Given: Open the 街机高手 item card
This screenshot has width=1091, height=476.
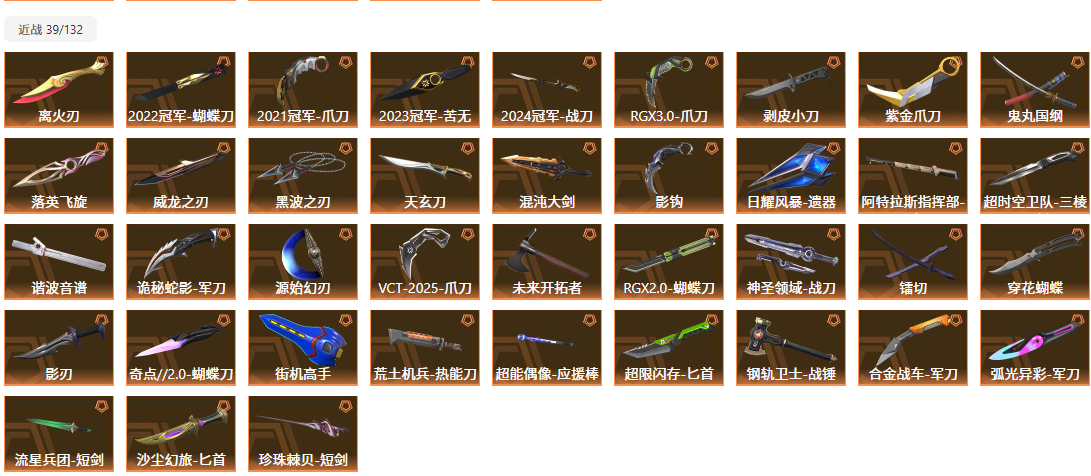Looking at the screenshot, I should pyautogui.click(x=303, y=348).
